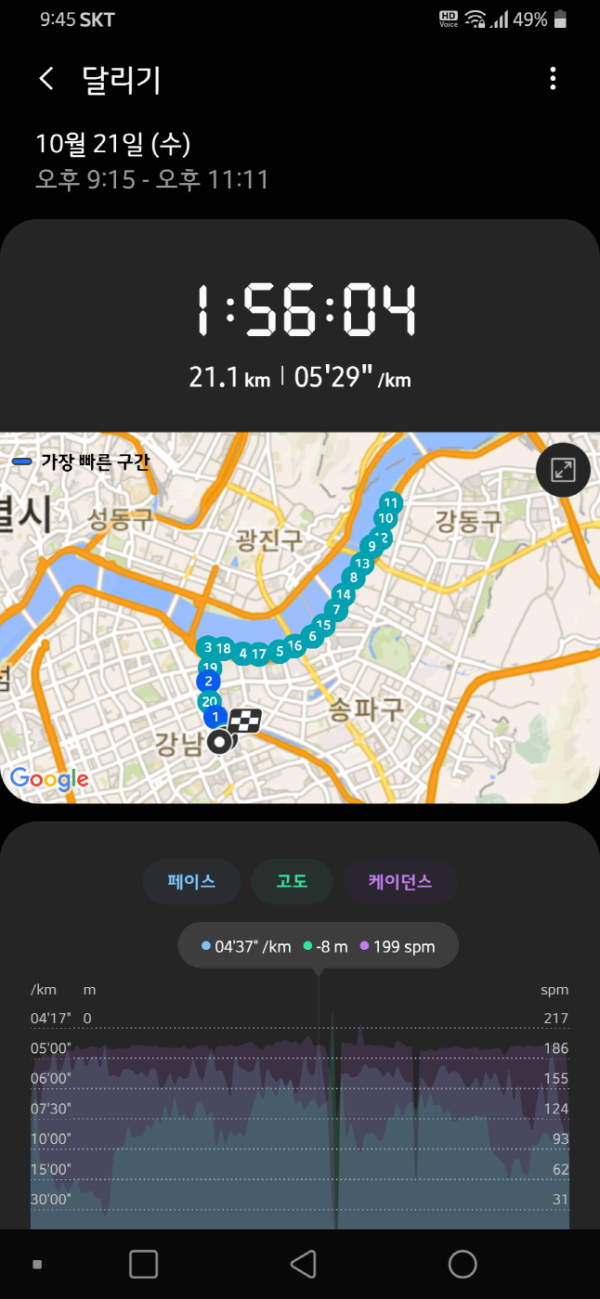Open the overflow menu

pos(553,79)
